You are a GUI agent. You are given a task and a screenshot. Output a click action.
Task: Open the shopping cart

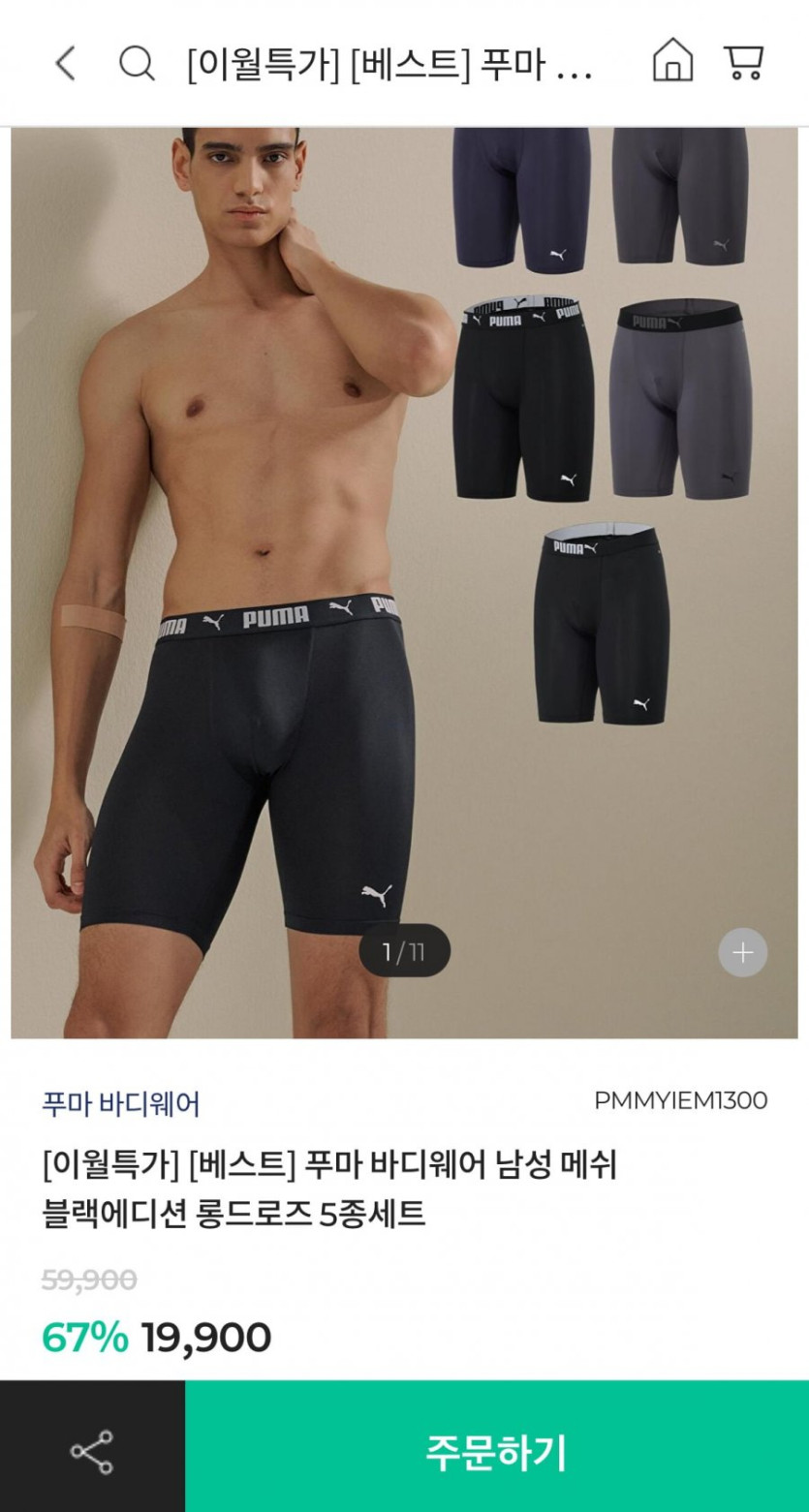(743, 63)
